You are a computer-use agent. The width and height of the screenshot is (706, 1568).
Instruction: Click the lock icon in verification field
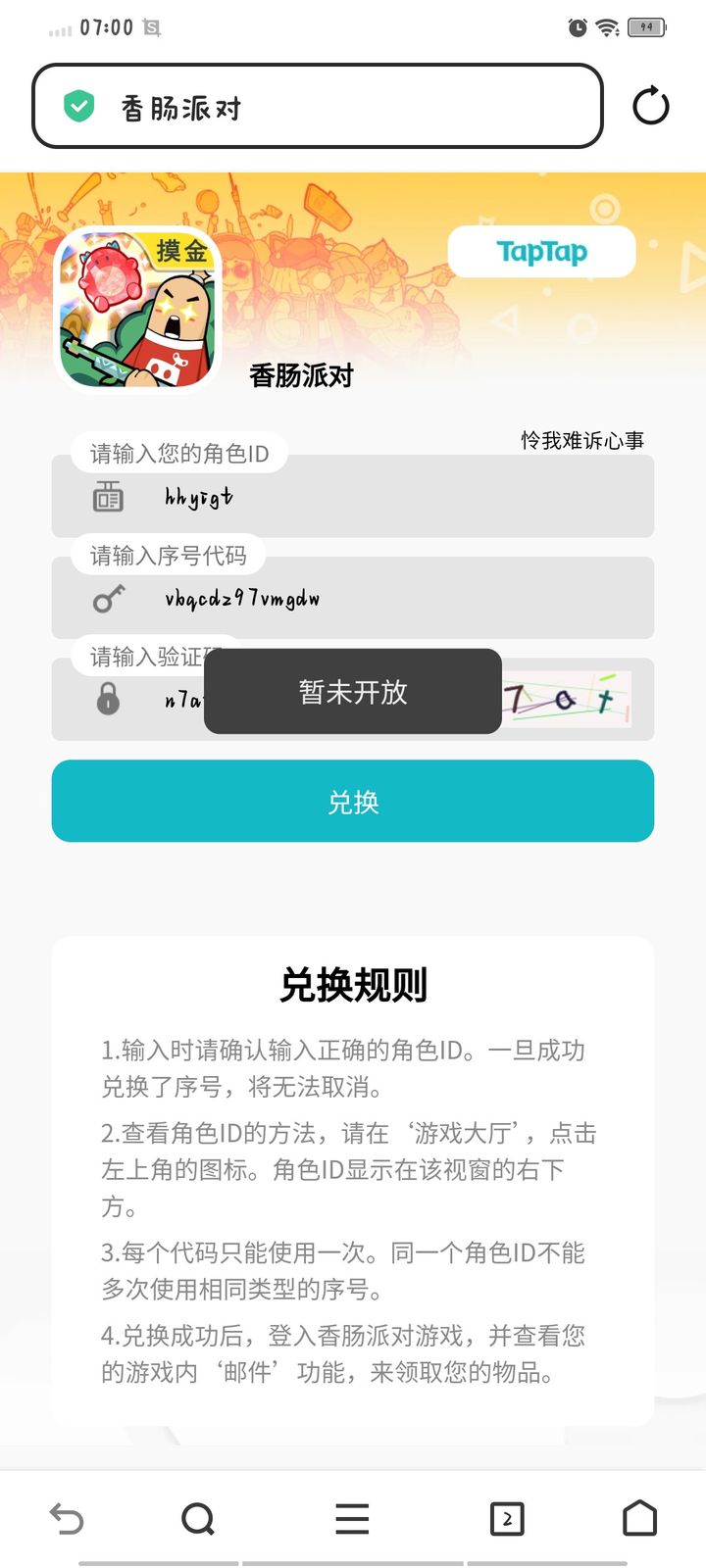tap(109, 700)
